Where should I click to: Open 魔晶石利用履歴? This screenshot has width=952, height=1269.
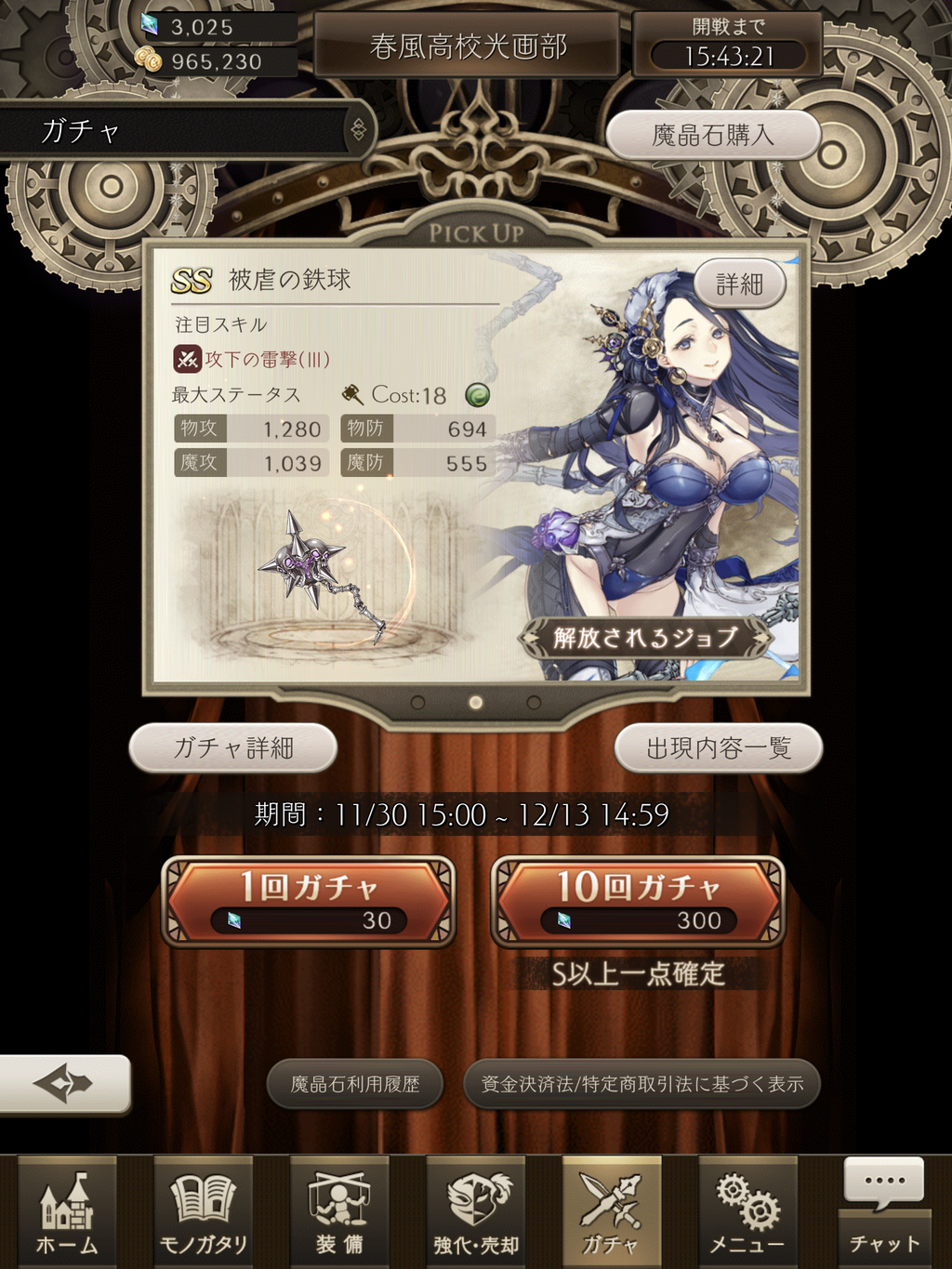pyautogui.click(x=354, y=1084)
